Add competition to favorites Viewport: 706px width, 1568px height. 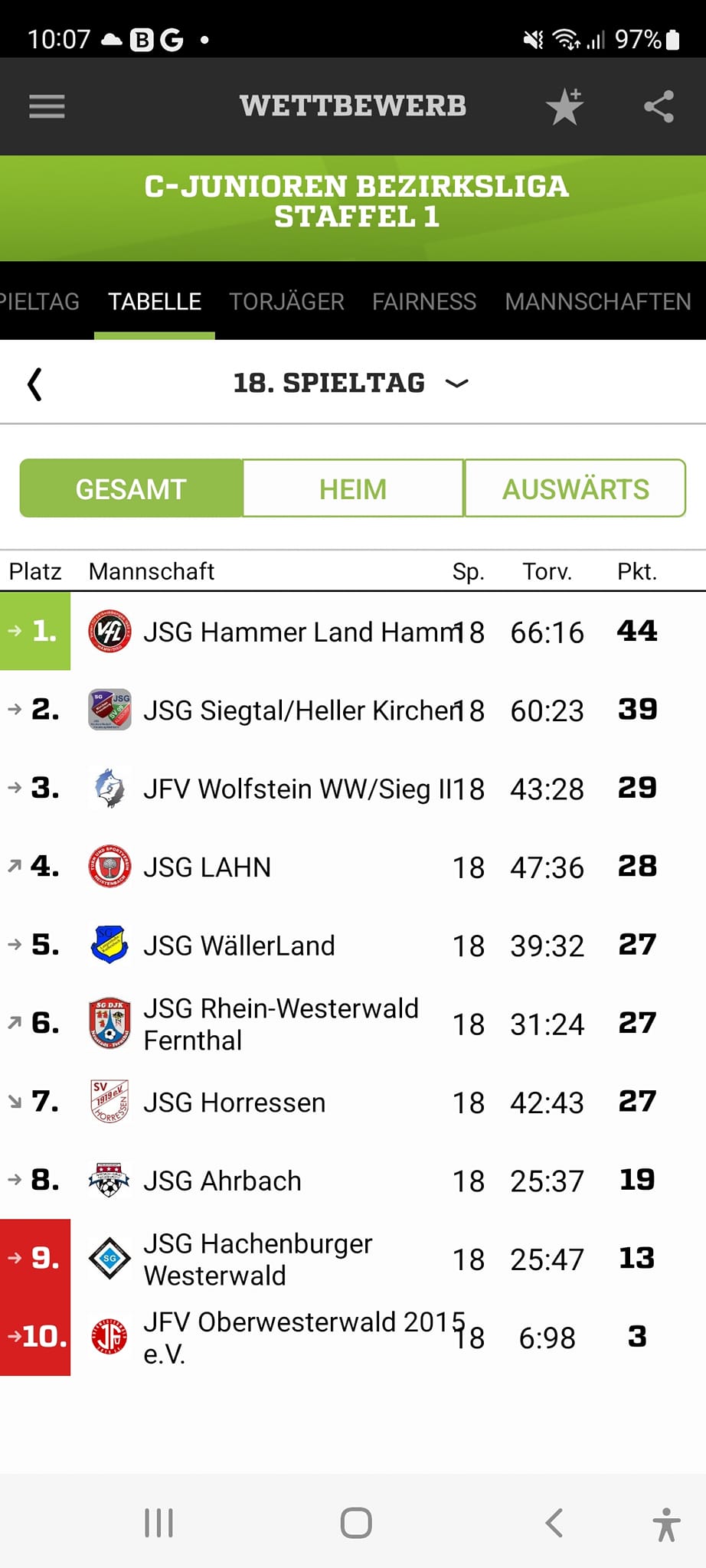click(x=564, y=106)
